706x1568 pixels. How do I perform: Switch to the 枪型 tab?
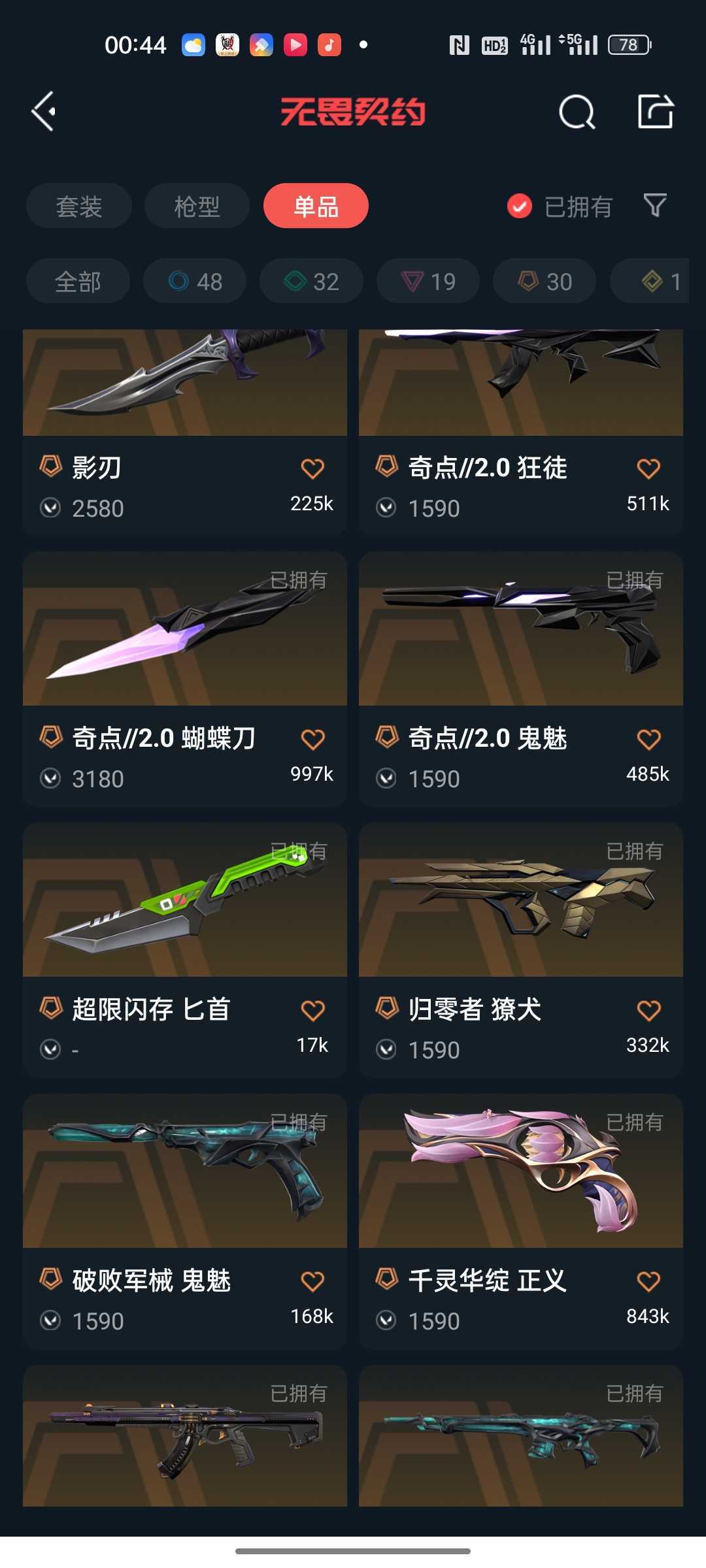(197, 206)
